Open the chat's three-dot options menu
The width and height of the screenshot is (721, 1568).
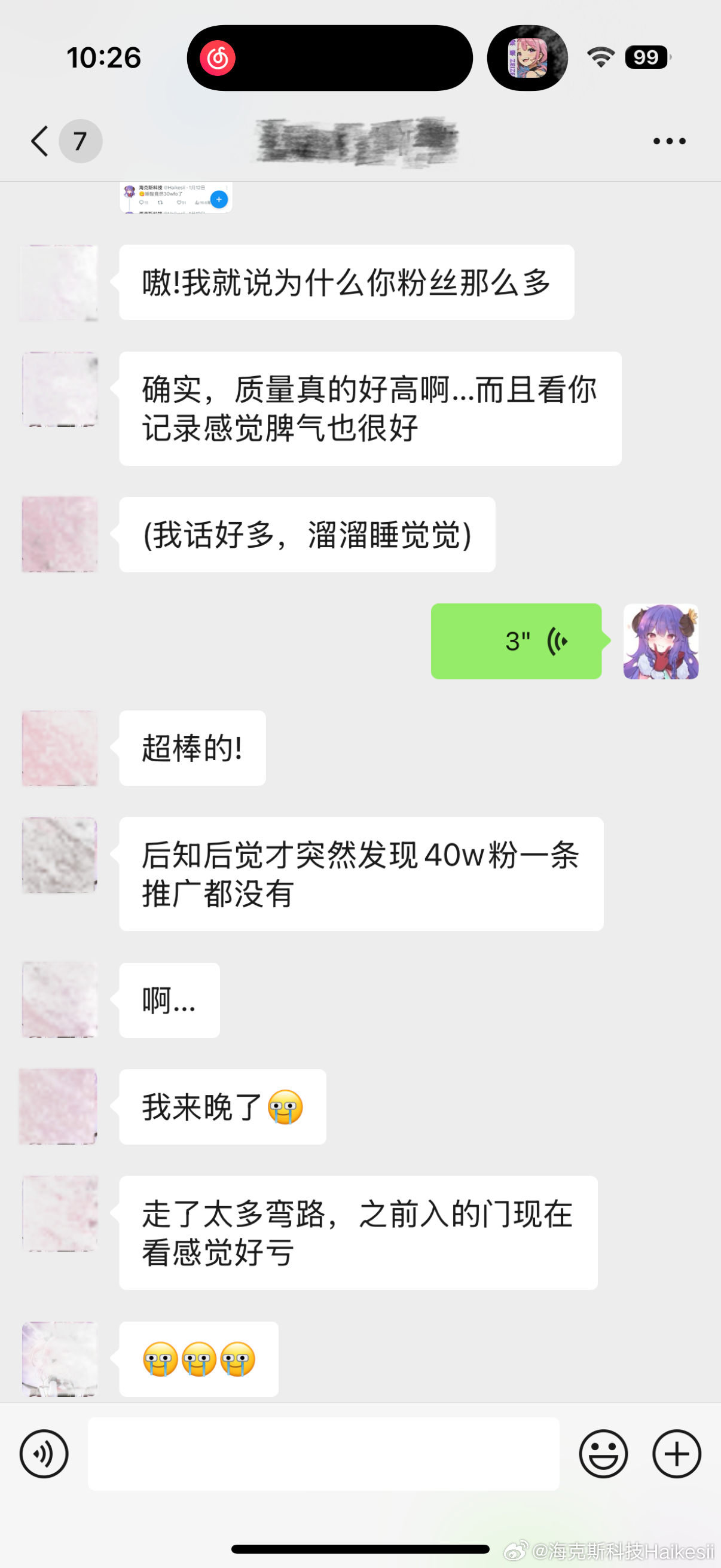668,141
